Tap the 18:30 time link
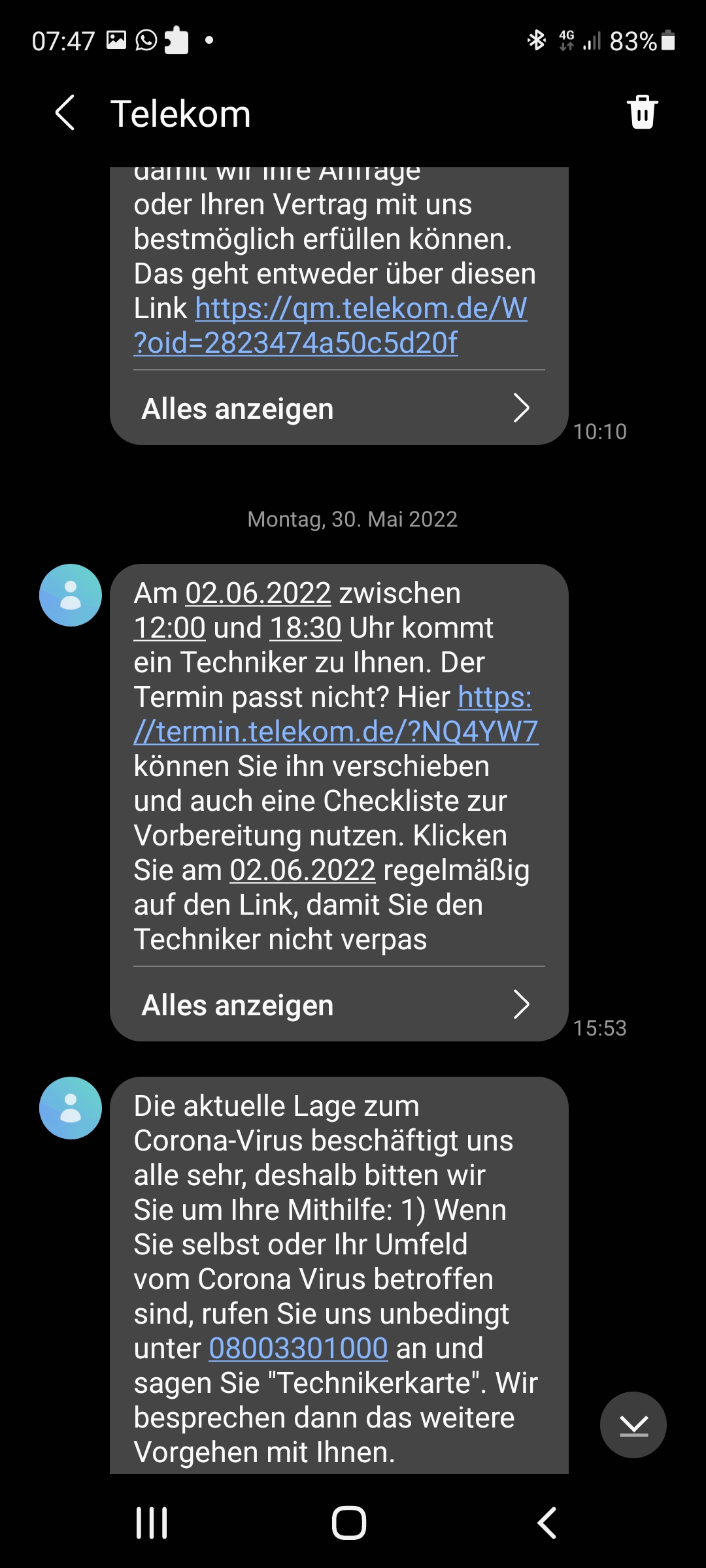This screenshot has width=706, height=1568. tap(305, 628)
